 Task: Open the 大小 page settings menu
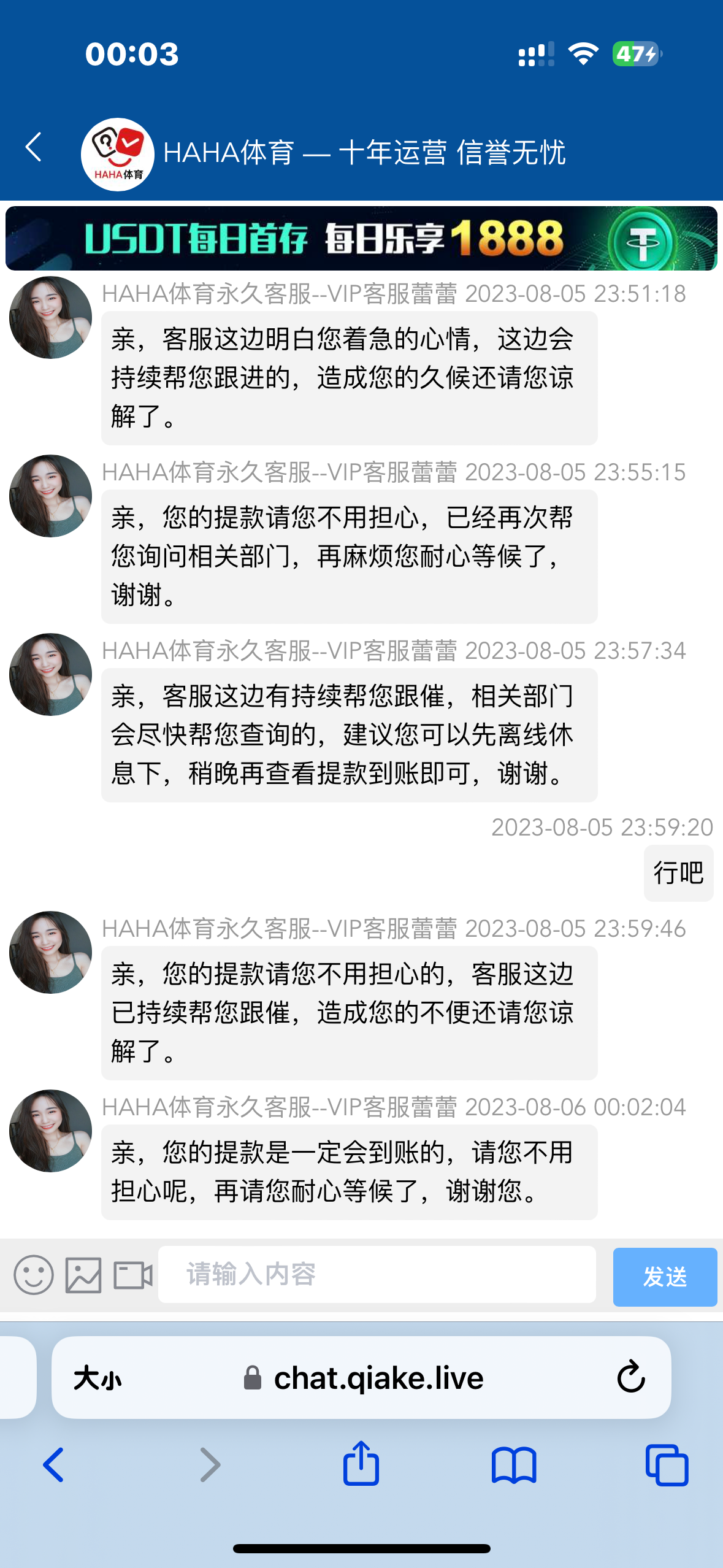[x=98, y=1378]
